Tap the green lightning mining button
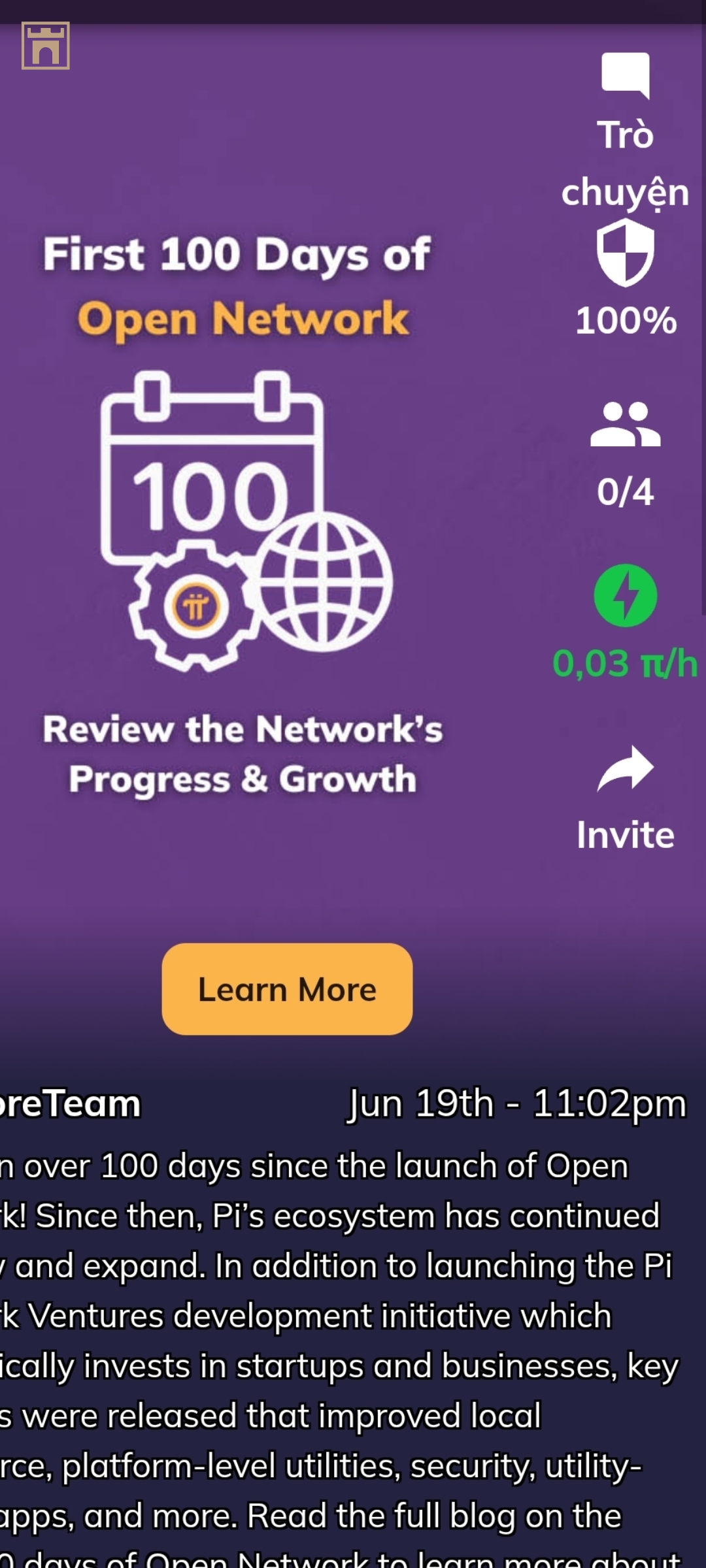Viewport: 706px width, 1568px height. click(x=625, y=596)
